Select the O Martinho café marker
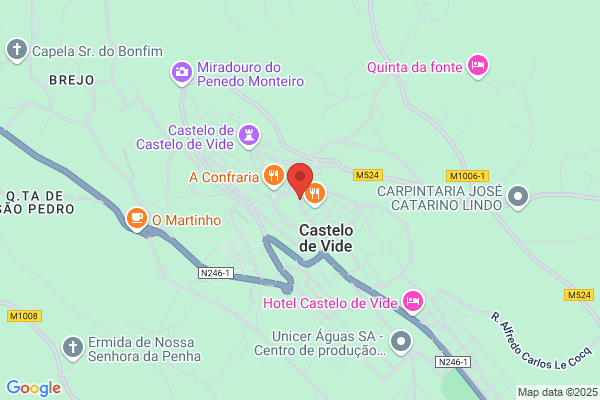This screenshot has height=400, width=600. (x=137, y=219)
